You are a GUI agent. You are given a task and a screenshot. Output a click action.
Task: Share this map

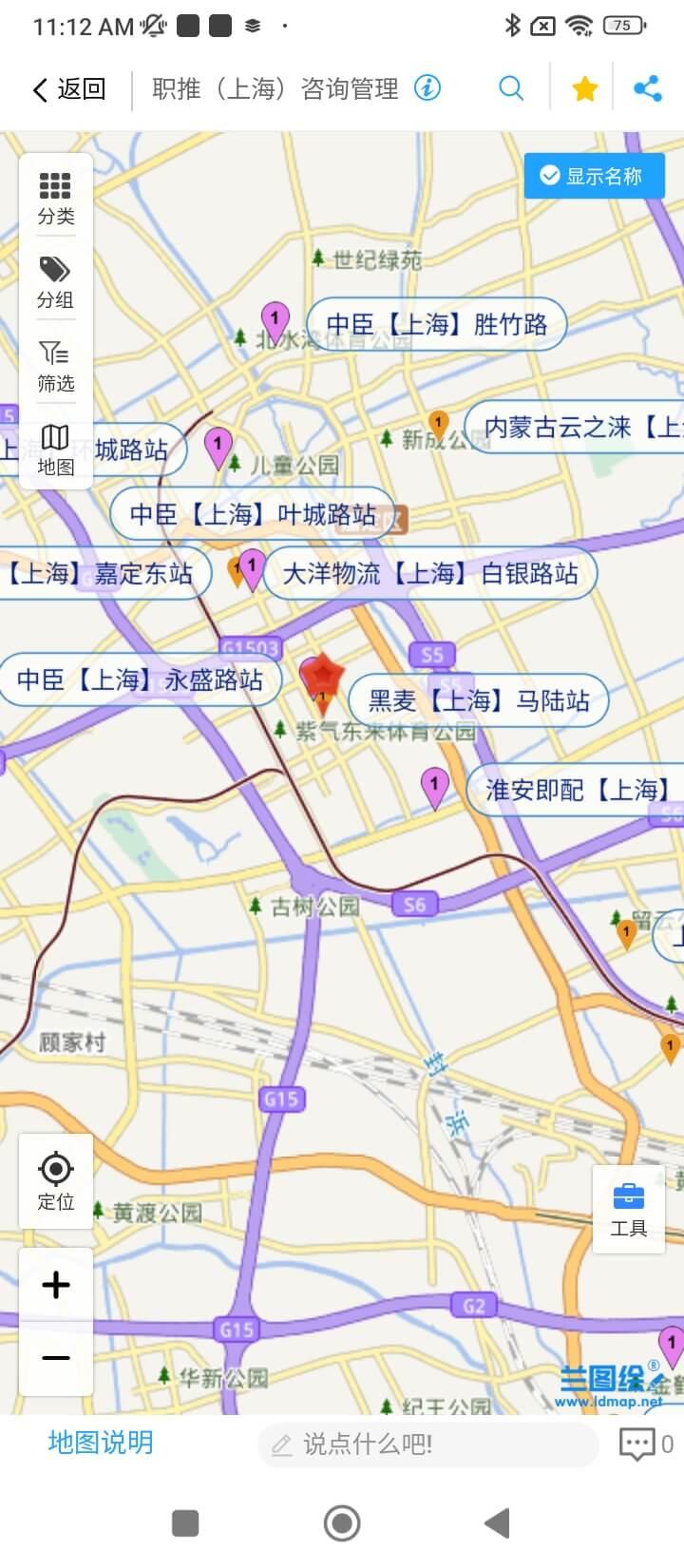point(647,89)
